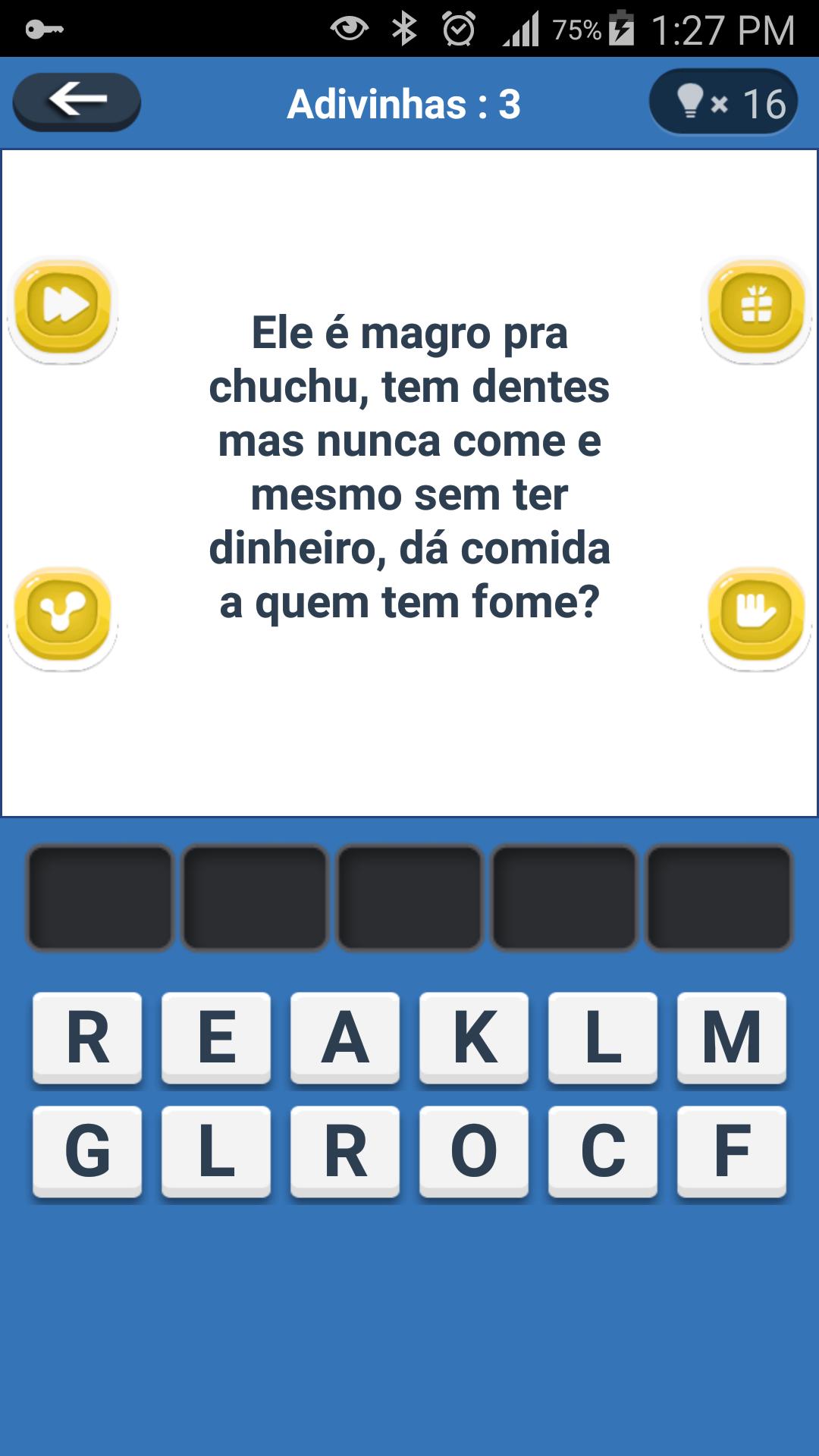819x1456 pixels.
Task: Tap the letter O tile
Action: click(x=474, y=1151)
